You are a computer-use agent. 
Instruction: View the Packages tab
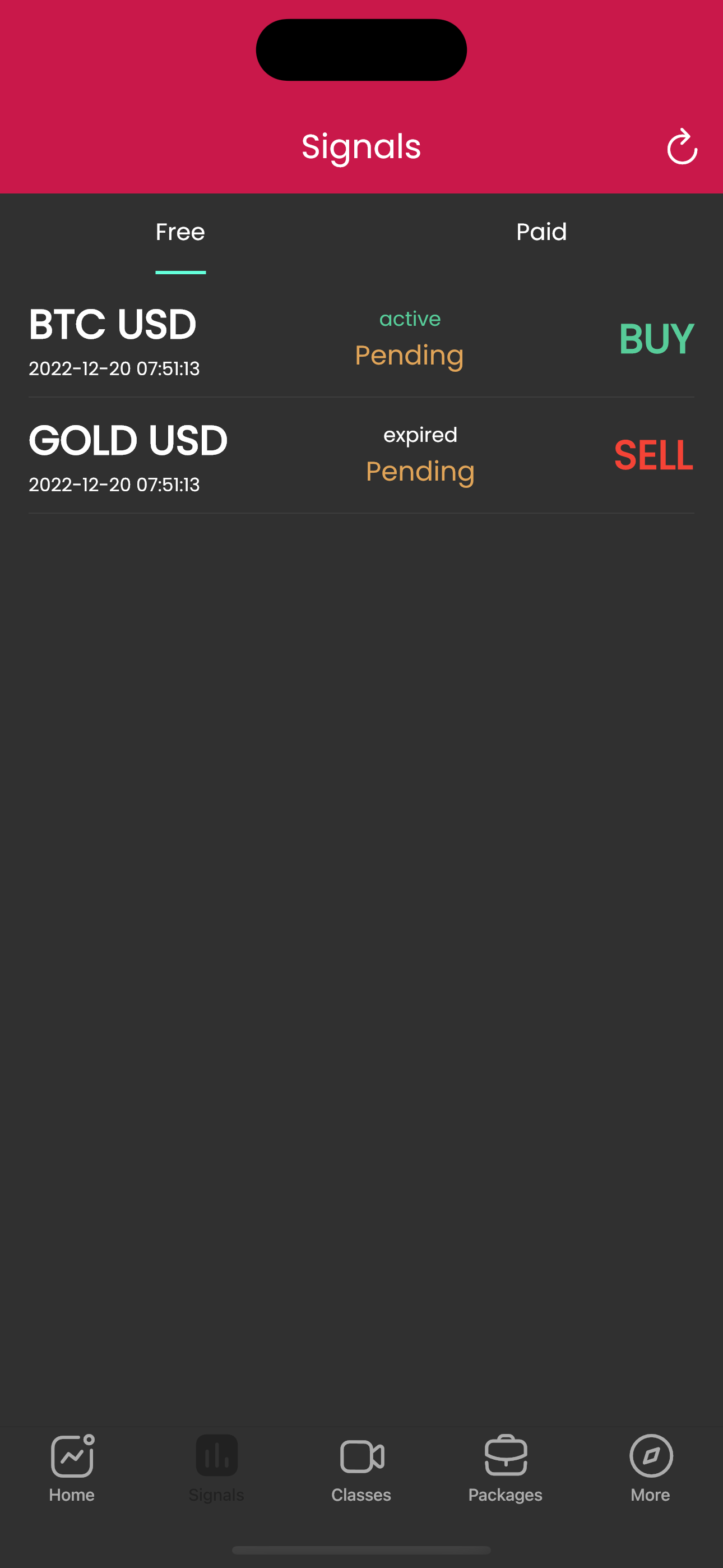point(505,1468)
